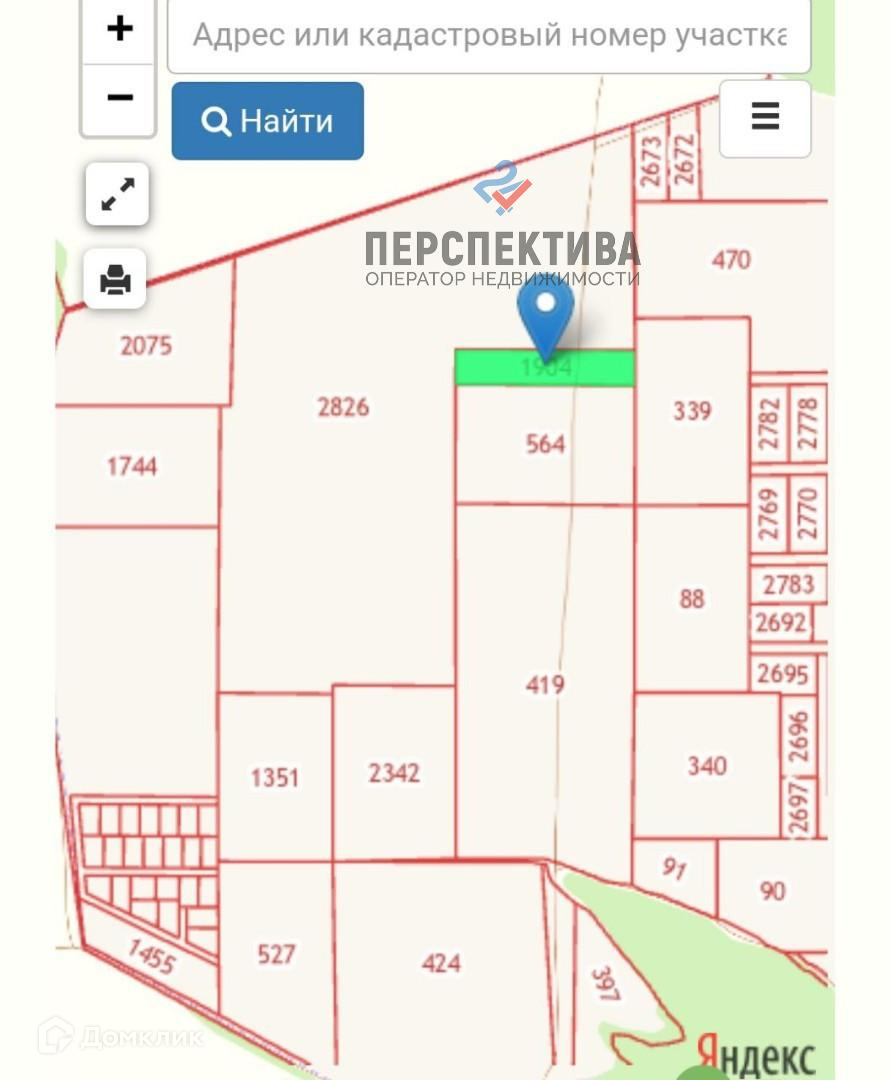The image size is (891, 1080).
Task: Expand the map to fullscreen
Action: 118,194
